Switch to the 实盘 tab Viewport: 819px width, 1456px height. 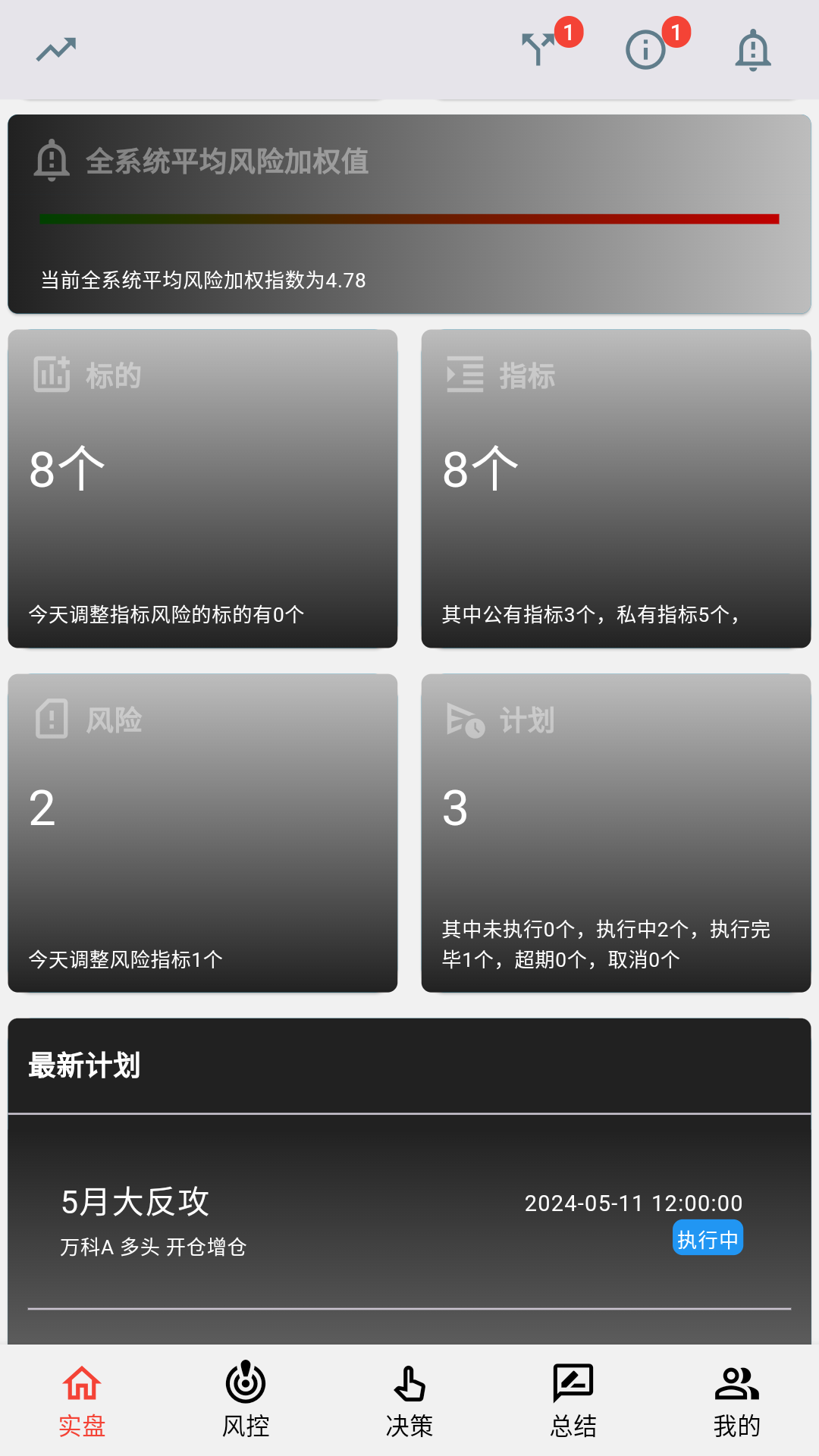click(81, 1403)
